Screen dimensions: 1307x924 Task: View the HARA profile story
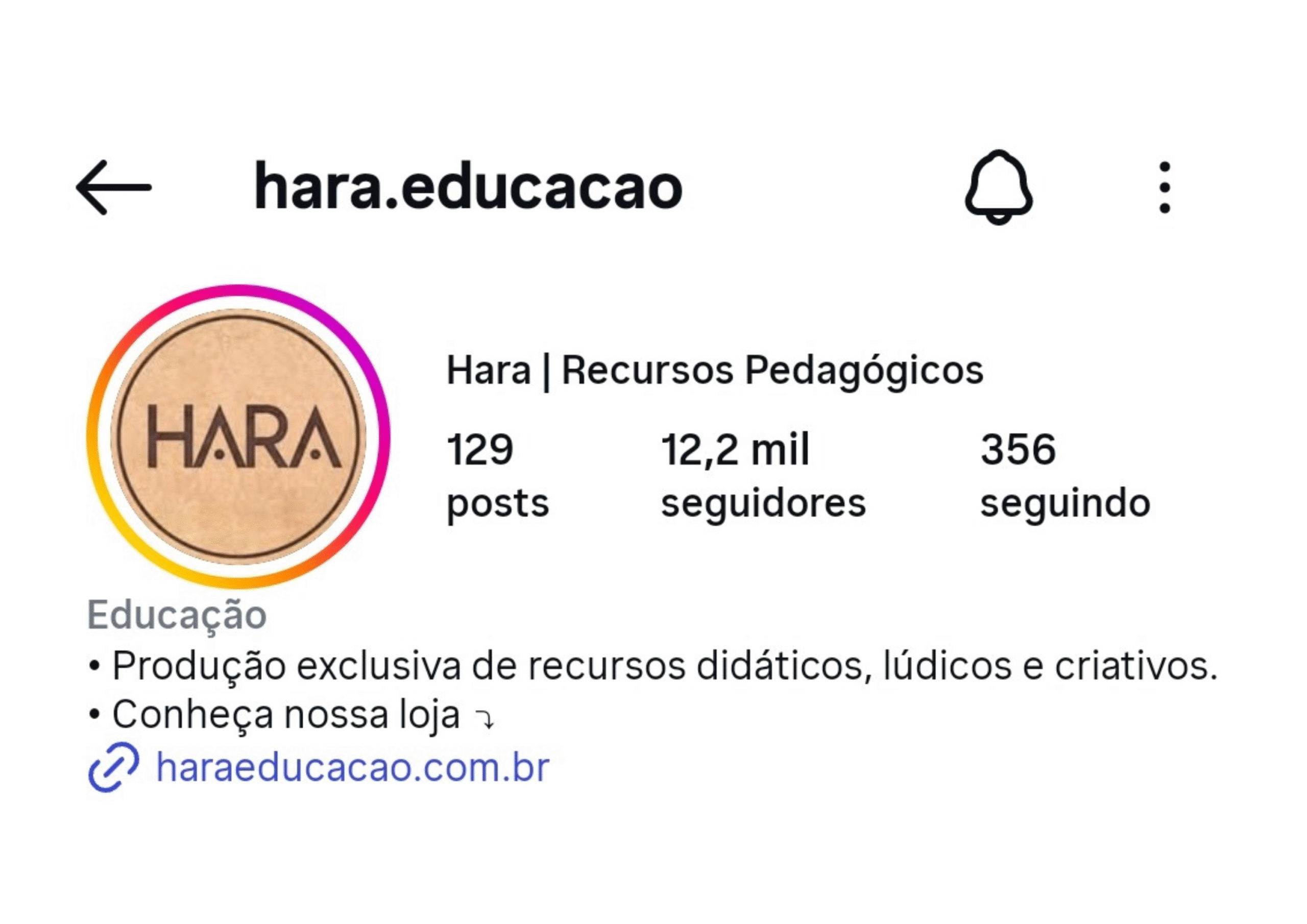click(x=238, y=436)
